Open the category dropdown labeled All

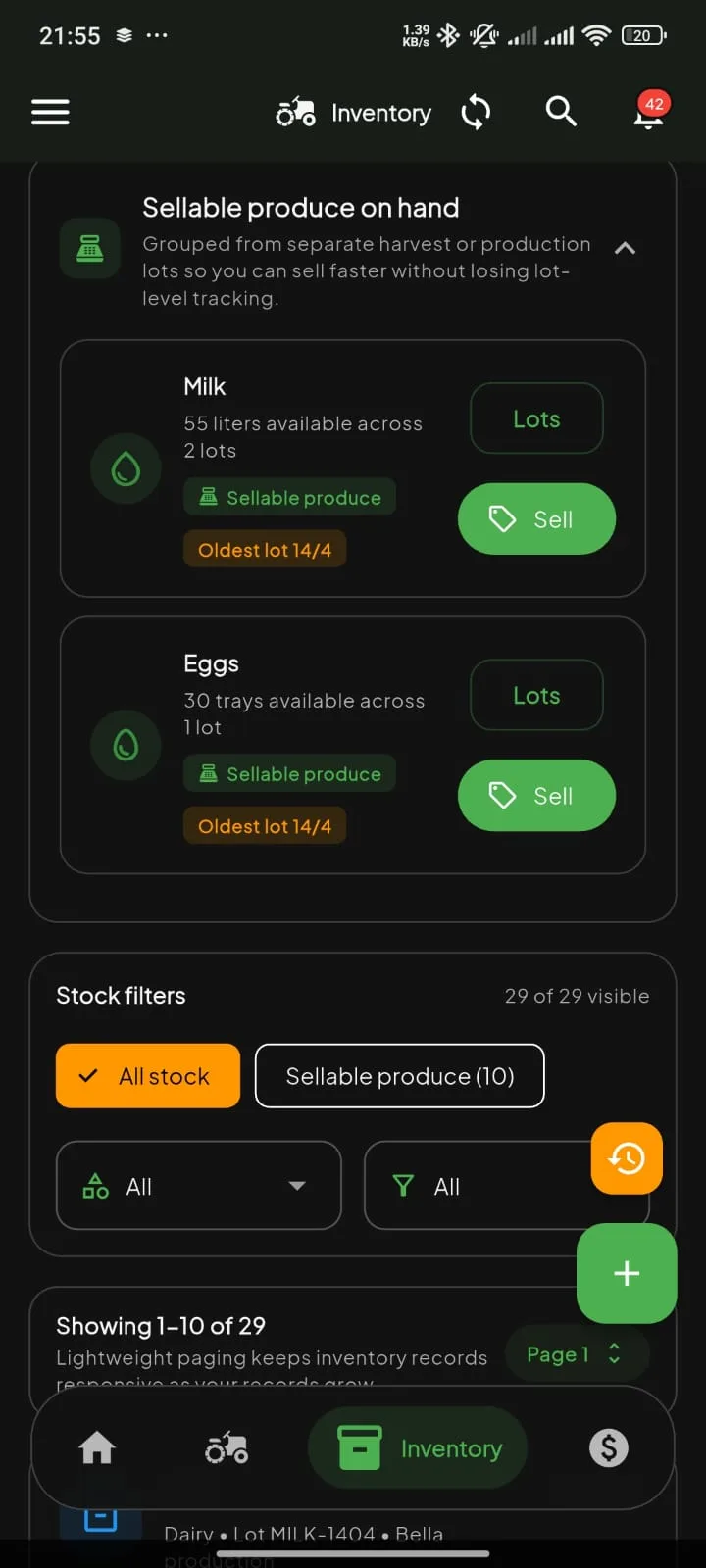tap(198, 1185)
